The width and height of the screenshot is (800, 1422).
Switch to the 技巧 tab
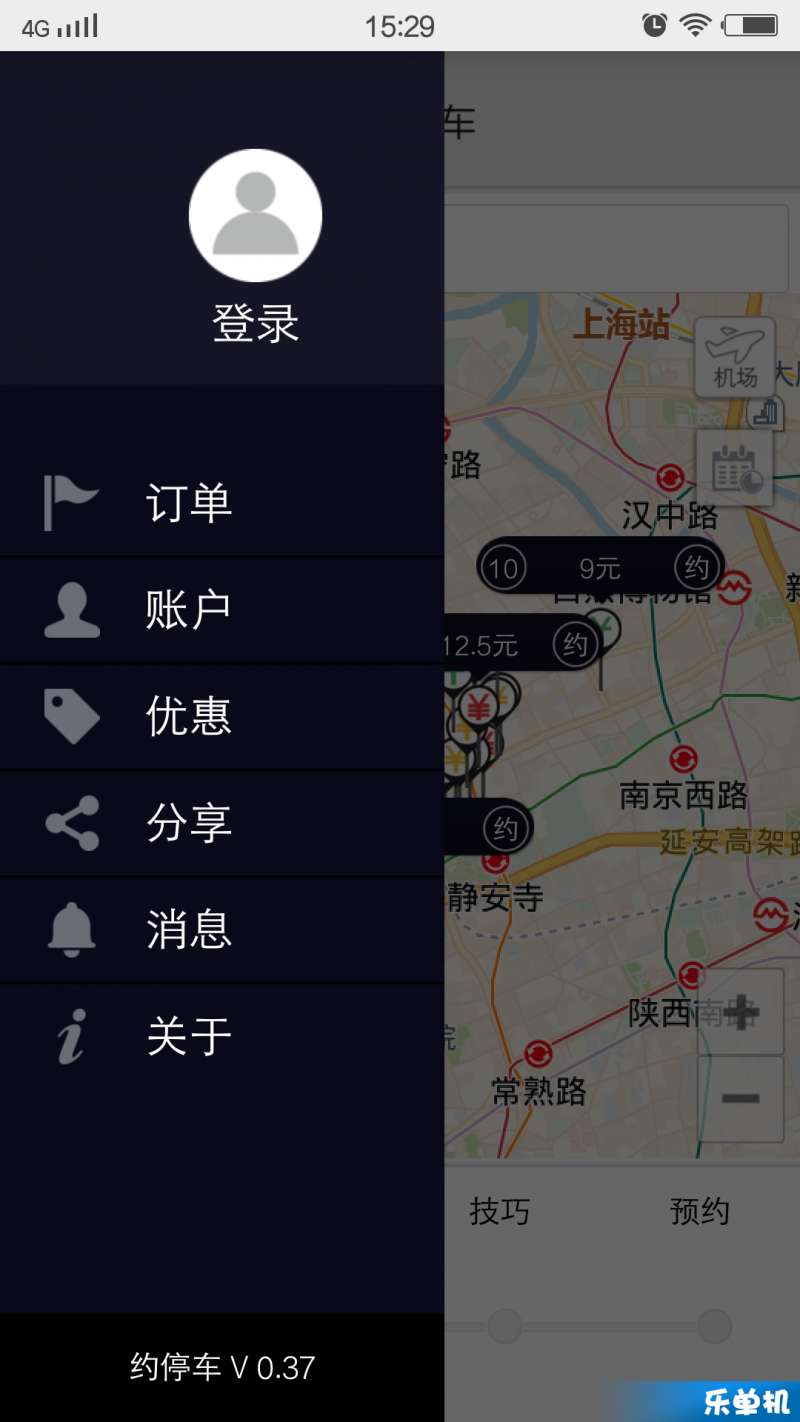click(x=500, y=1212)
